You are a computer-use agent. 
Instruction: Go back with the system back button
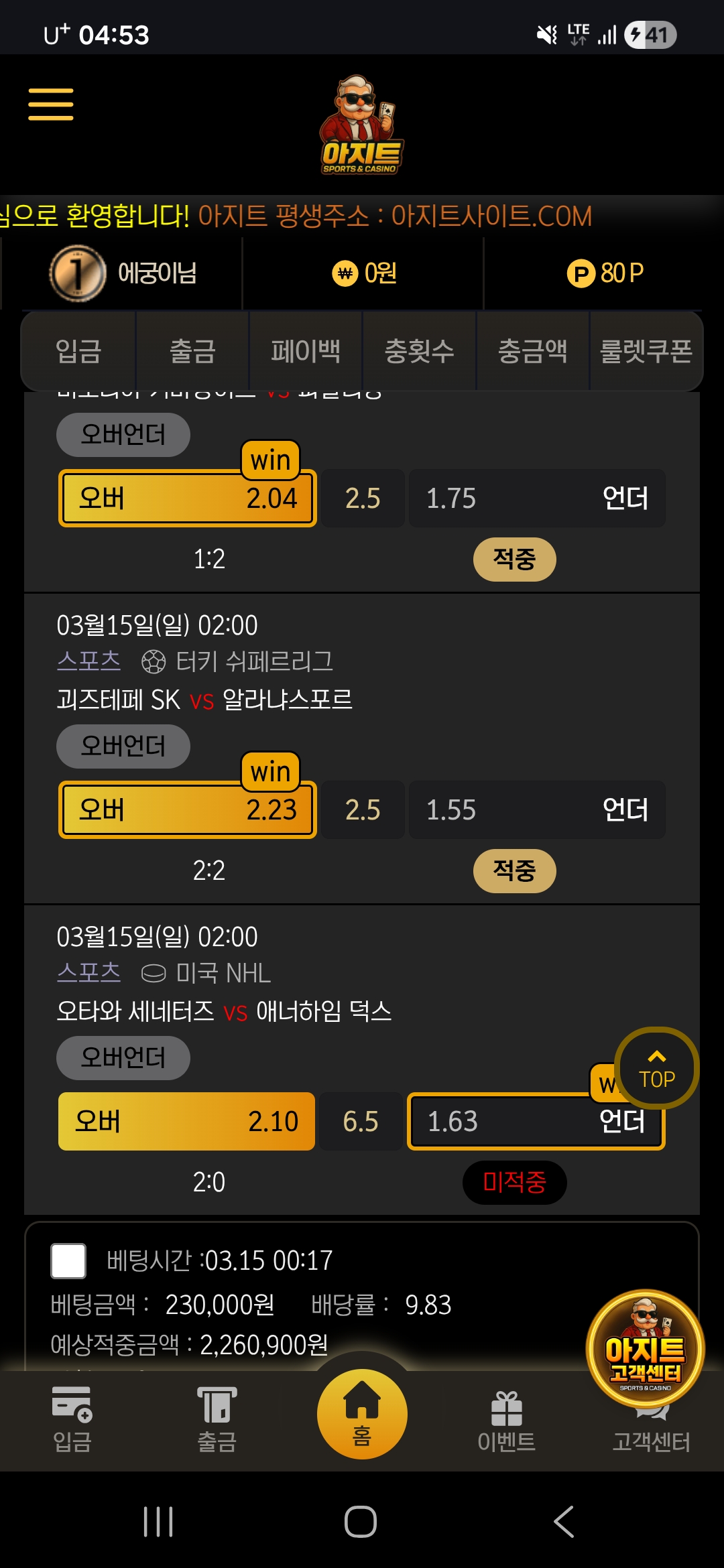point(564,1521)
